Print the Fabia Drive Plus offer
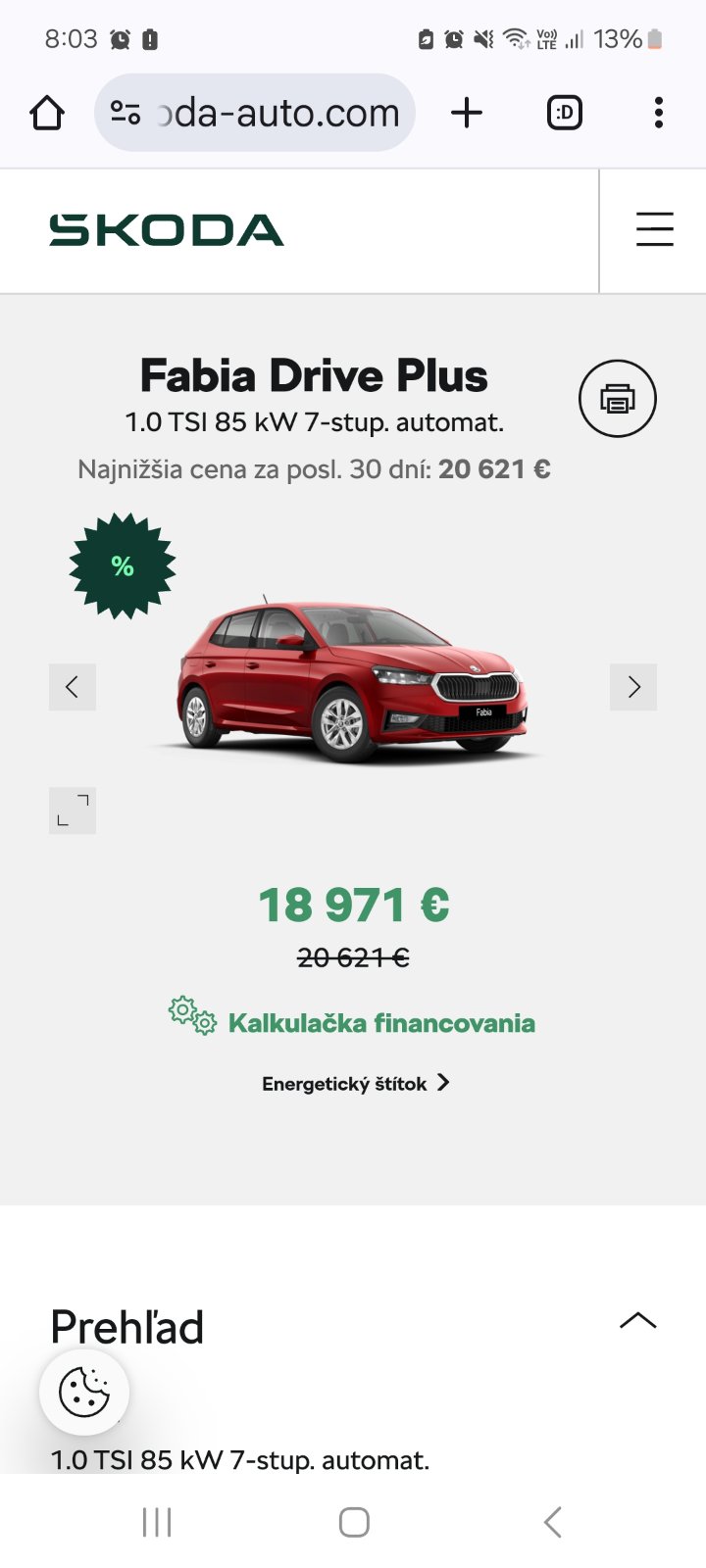The width and height of the screenshot is (706, 1568). point(617,399)
